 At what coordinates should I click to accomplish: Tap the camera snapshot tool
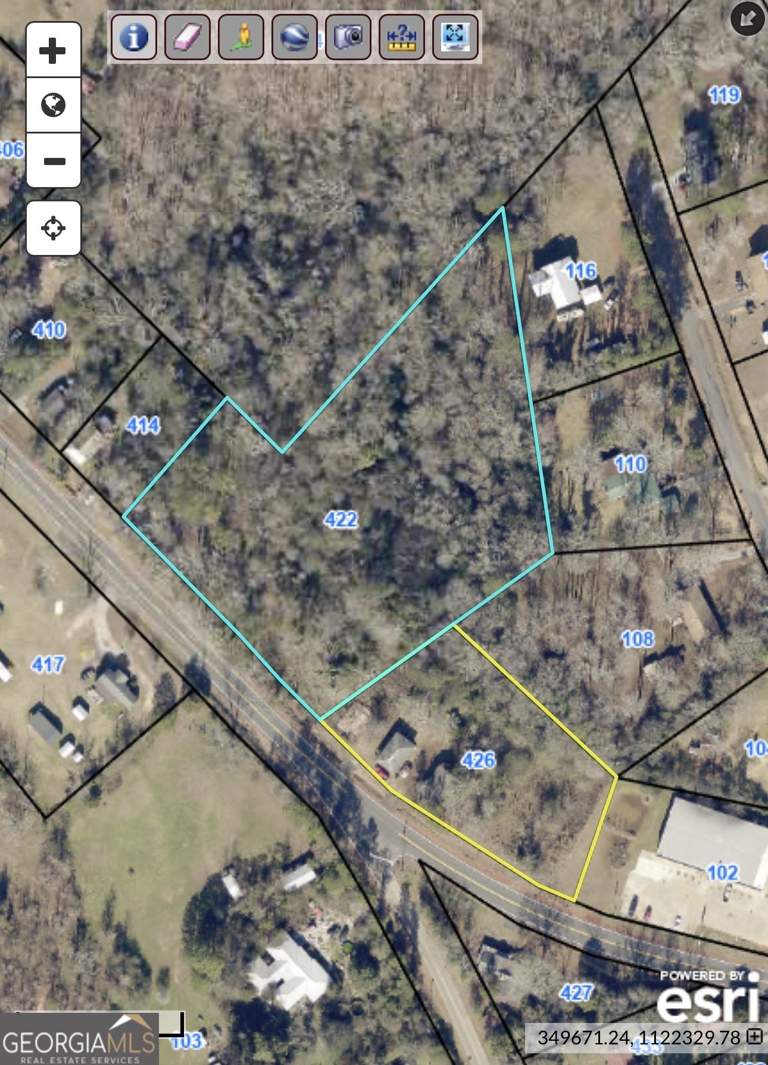point(348,37)
